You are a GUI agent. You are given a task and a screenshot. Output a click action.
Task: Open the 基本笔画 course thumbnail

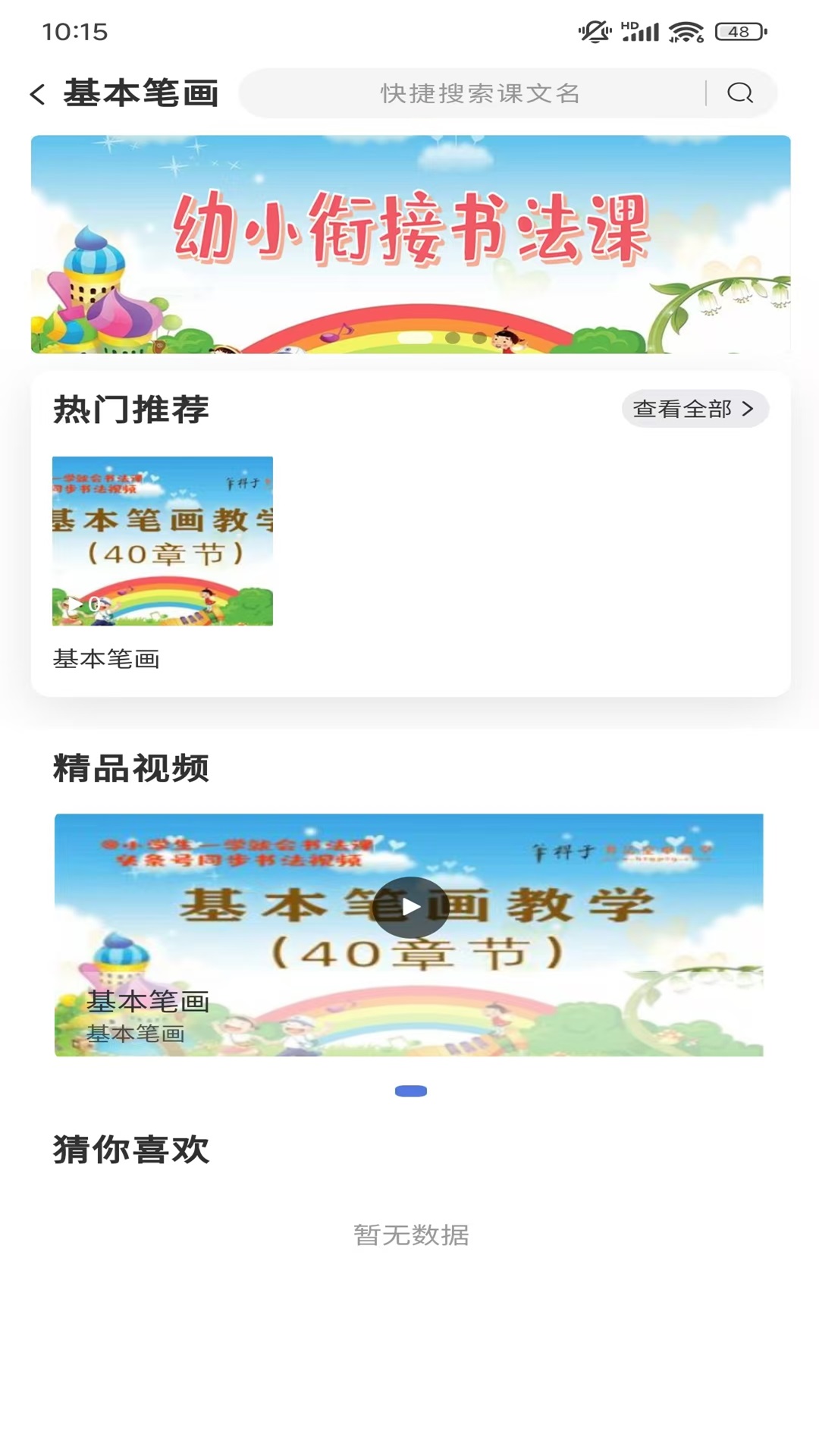[162, 542]
